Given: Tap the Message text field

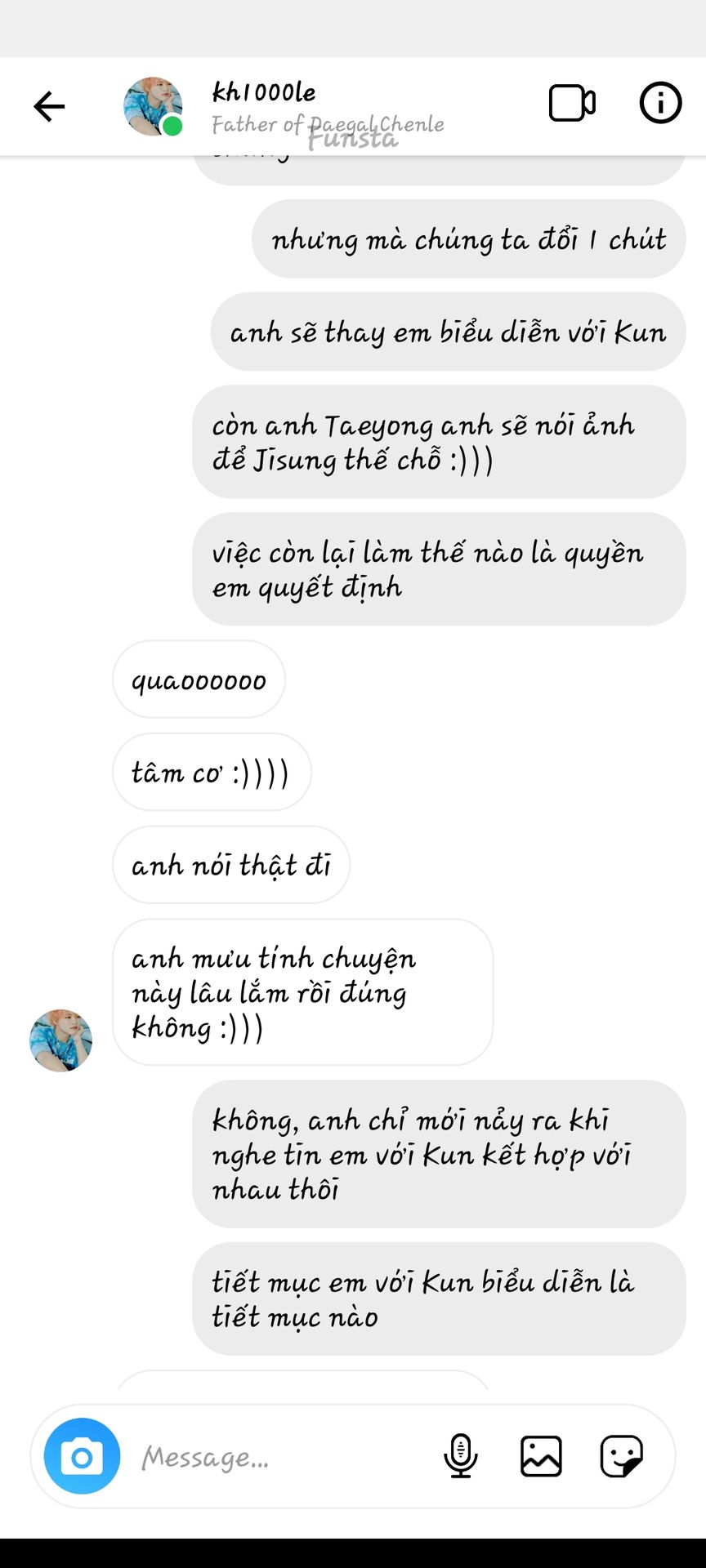Looking at the screenshot, I should [278, 1456].
